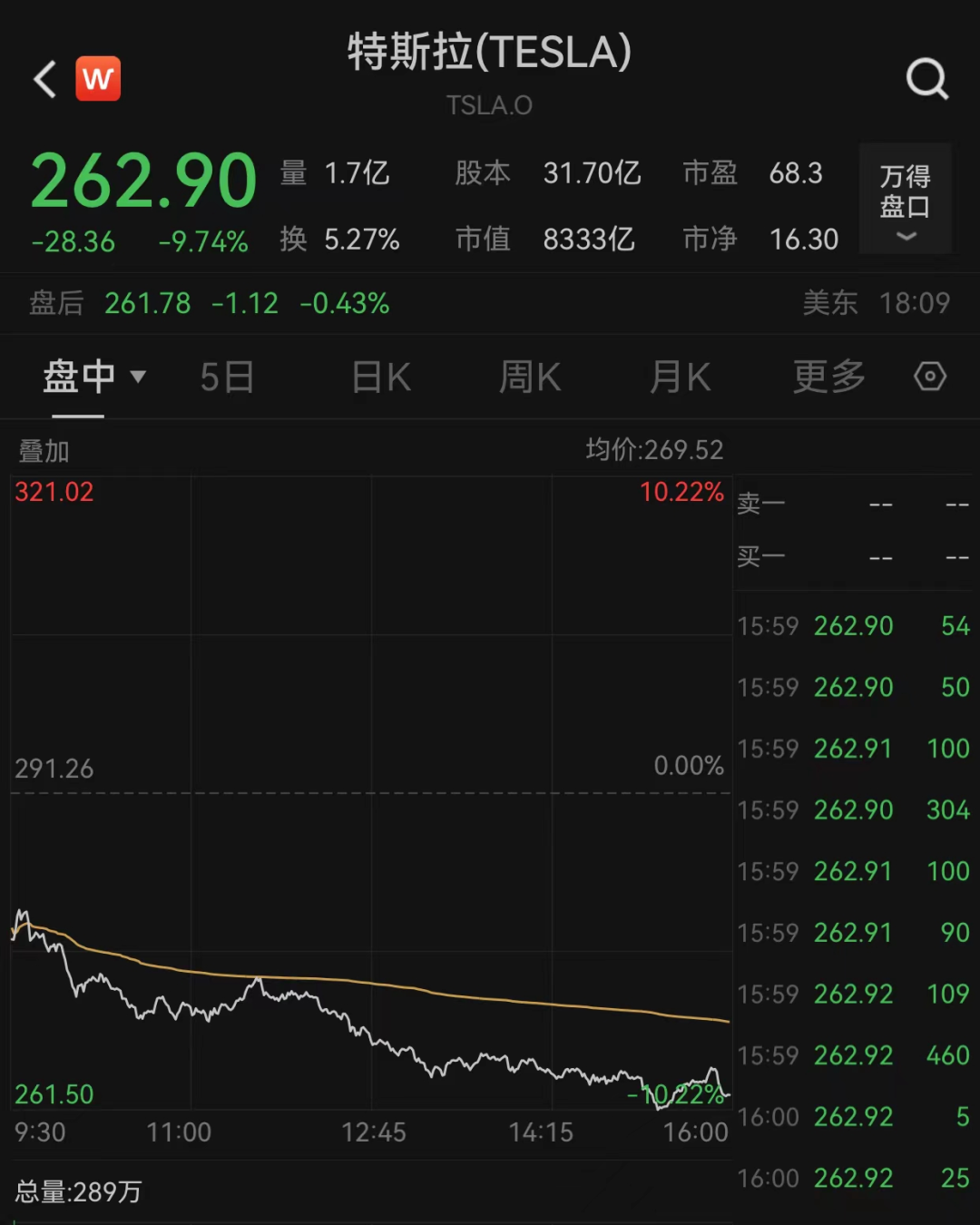Open the search magnifier icon

click(x=926, y=79)
